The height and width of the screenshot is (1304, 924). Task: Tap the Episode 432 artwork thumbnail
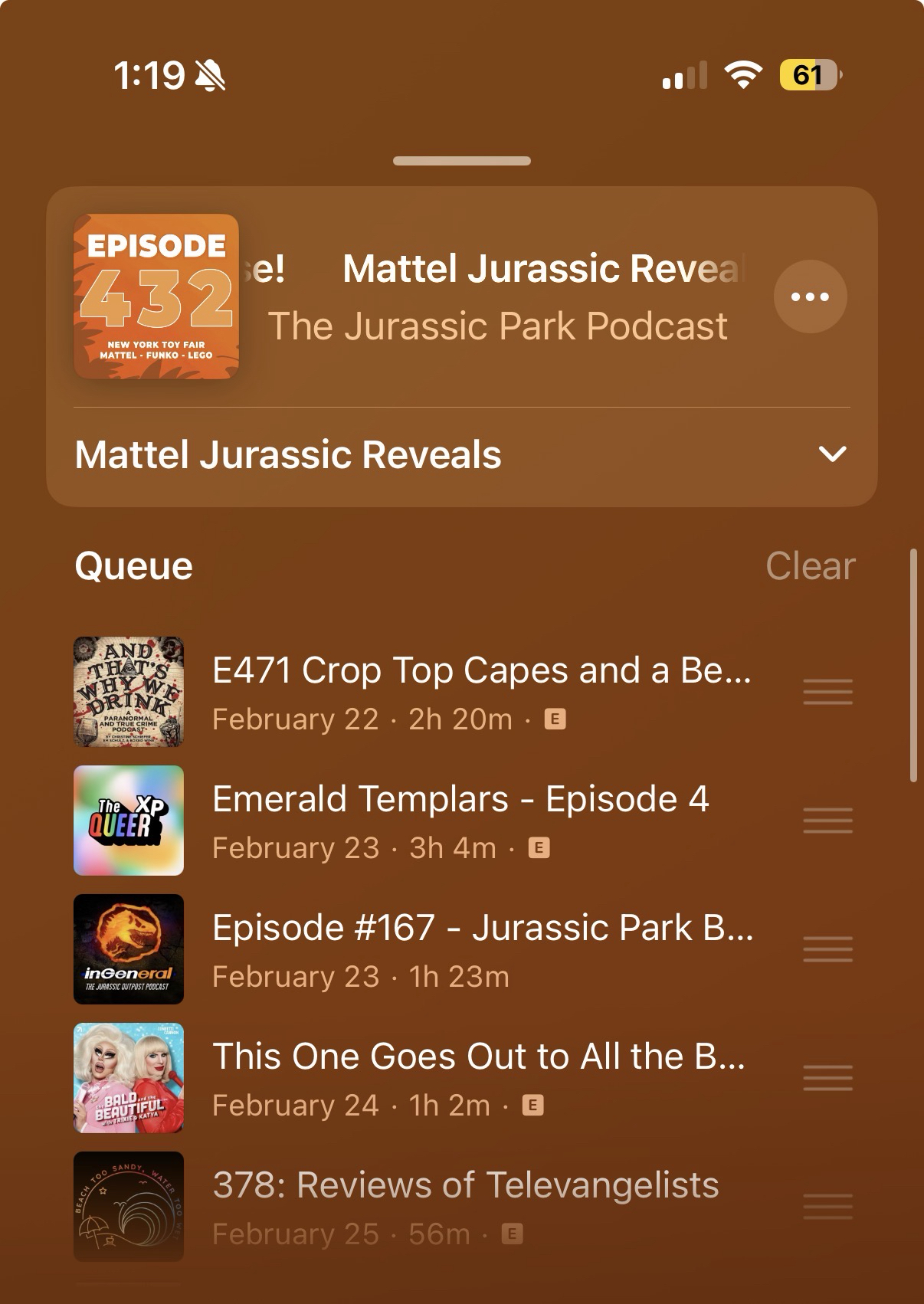pos(156,297)
